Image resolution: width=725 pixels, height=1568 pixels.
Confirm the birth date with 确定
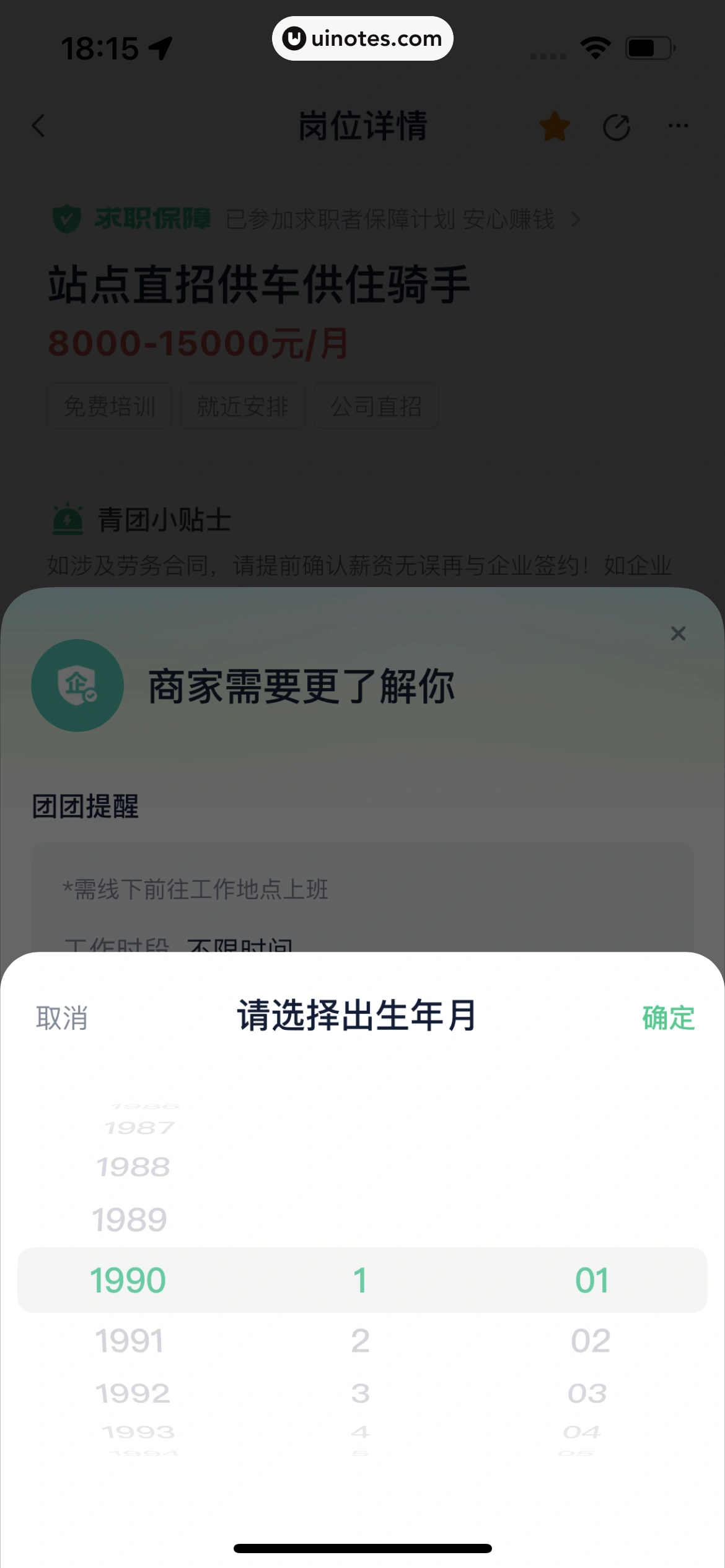click(x=668, y=1018)
